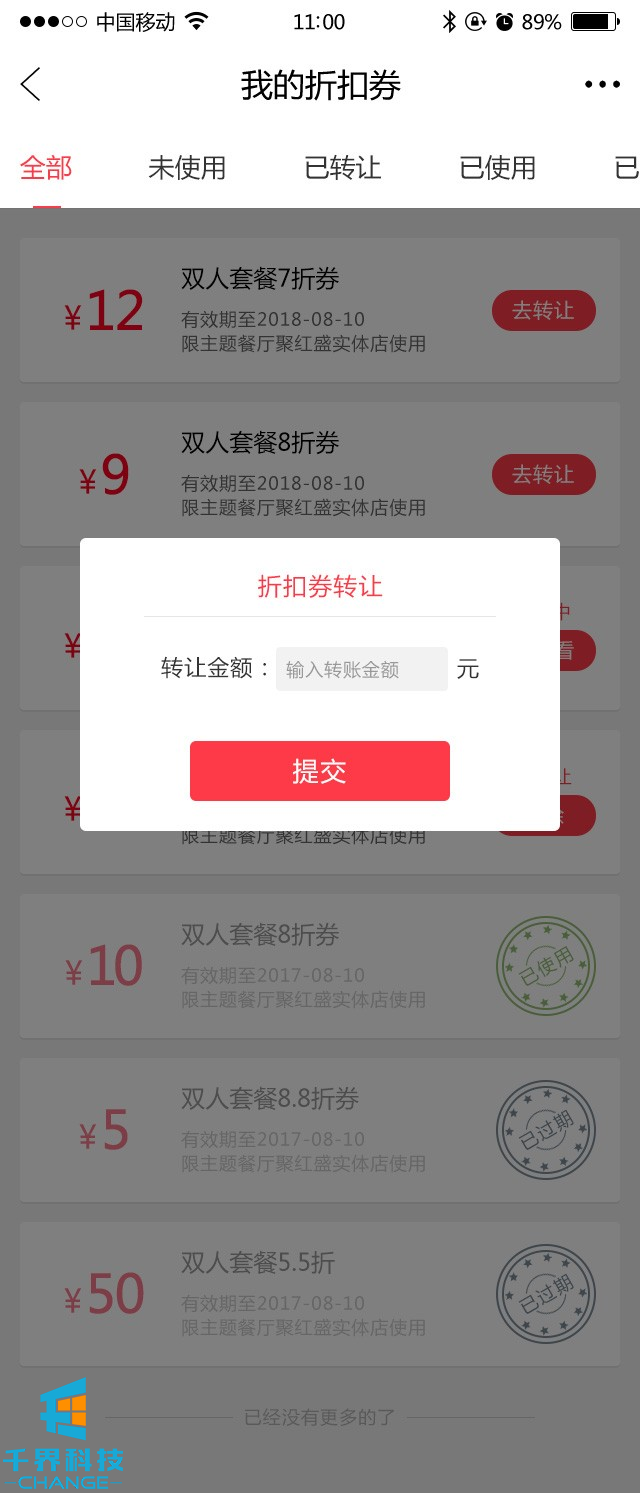Switch to the 已使用 tab
This screenshot has width=640, height=1493.
coord(498,168)
